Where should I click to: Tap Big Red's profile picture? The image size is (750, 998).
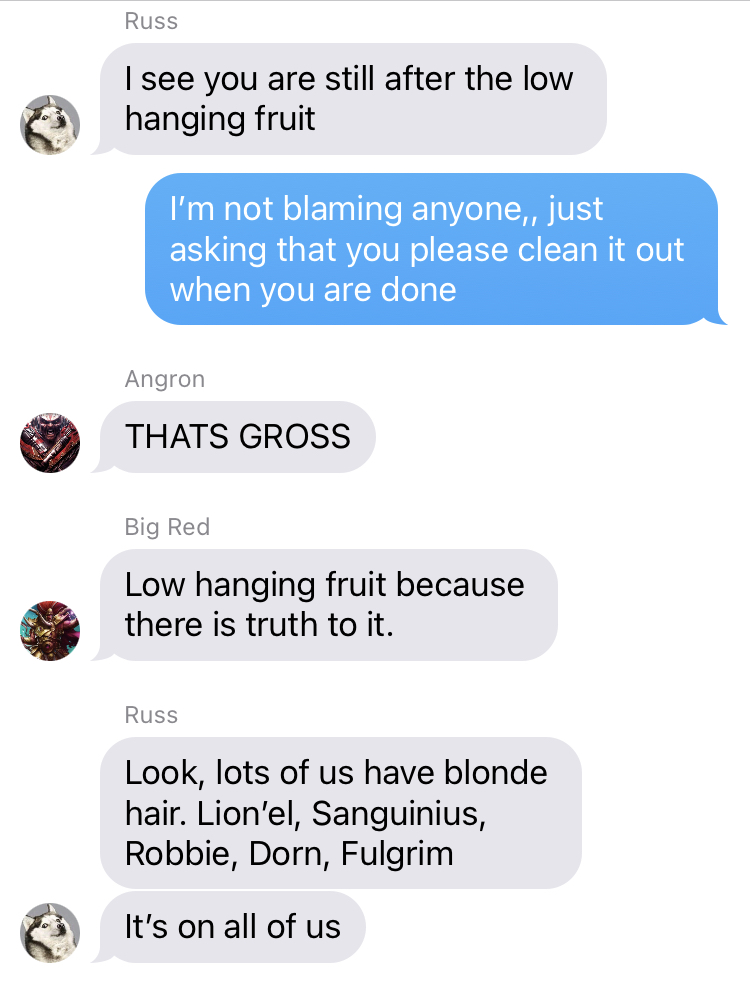49,630
